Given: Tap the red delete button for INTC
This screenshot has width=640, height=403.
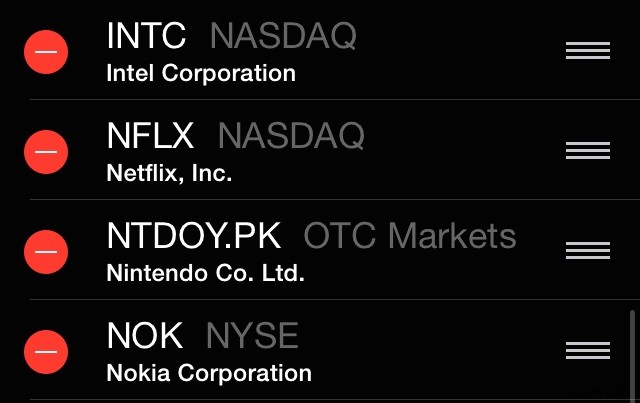Looking at the screenshot, I should [x=45, y=51].
